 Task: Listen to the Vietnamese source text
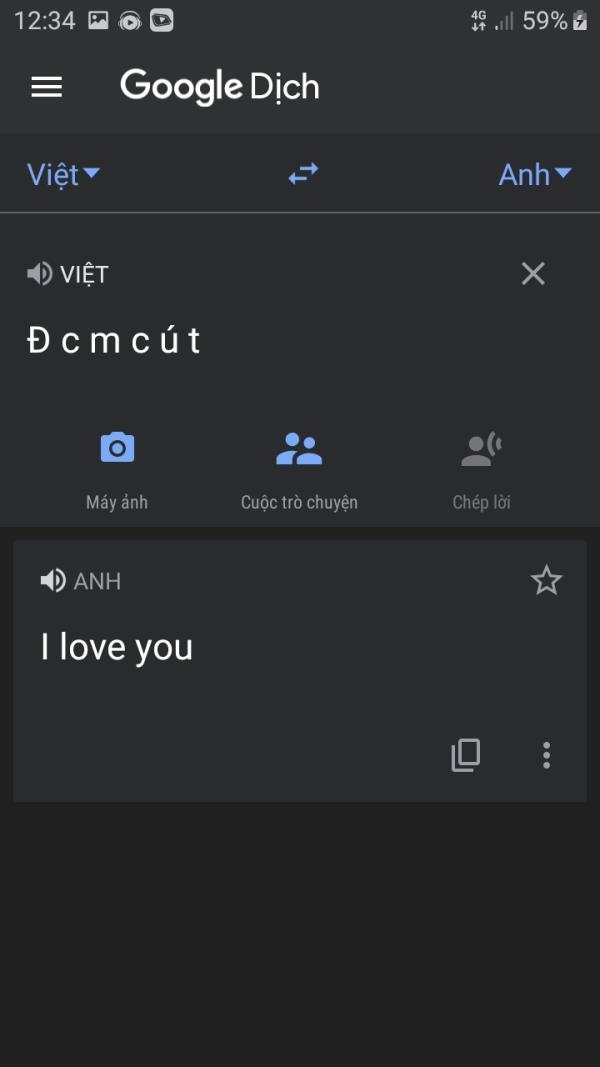[40, 274]
